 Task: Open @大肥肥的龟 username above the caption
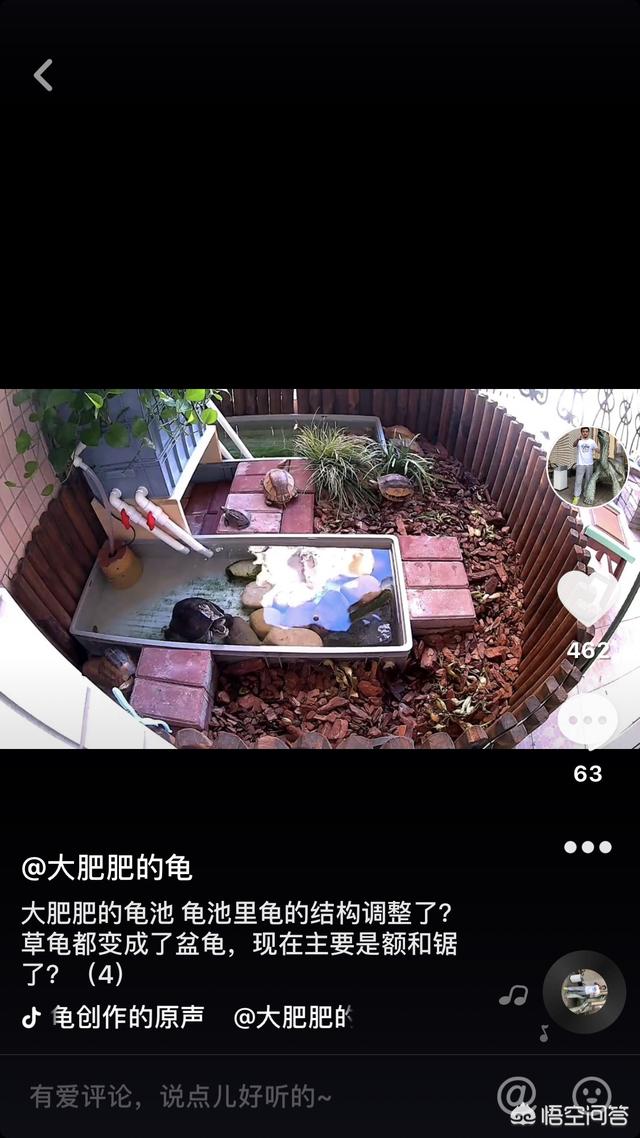[x=107, y=868]
